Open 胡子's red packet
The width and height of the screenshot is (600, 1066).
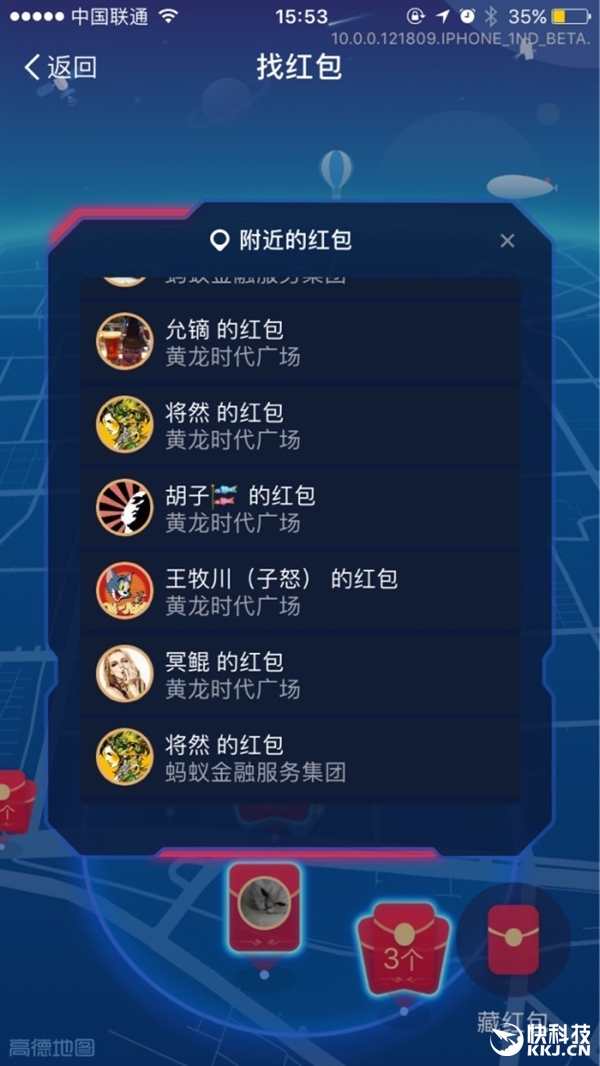click(x=300, y=508)
